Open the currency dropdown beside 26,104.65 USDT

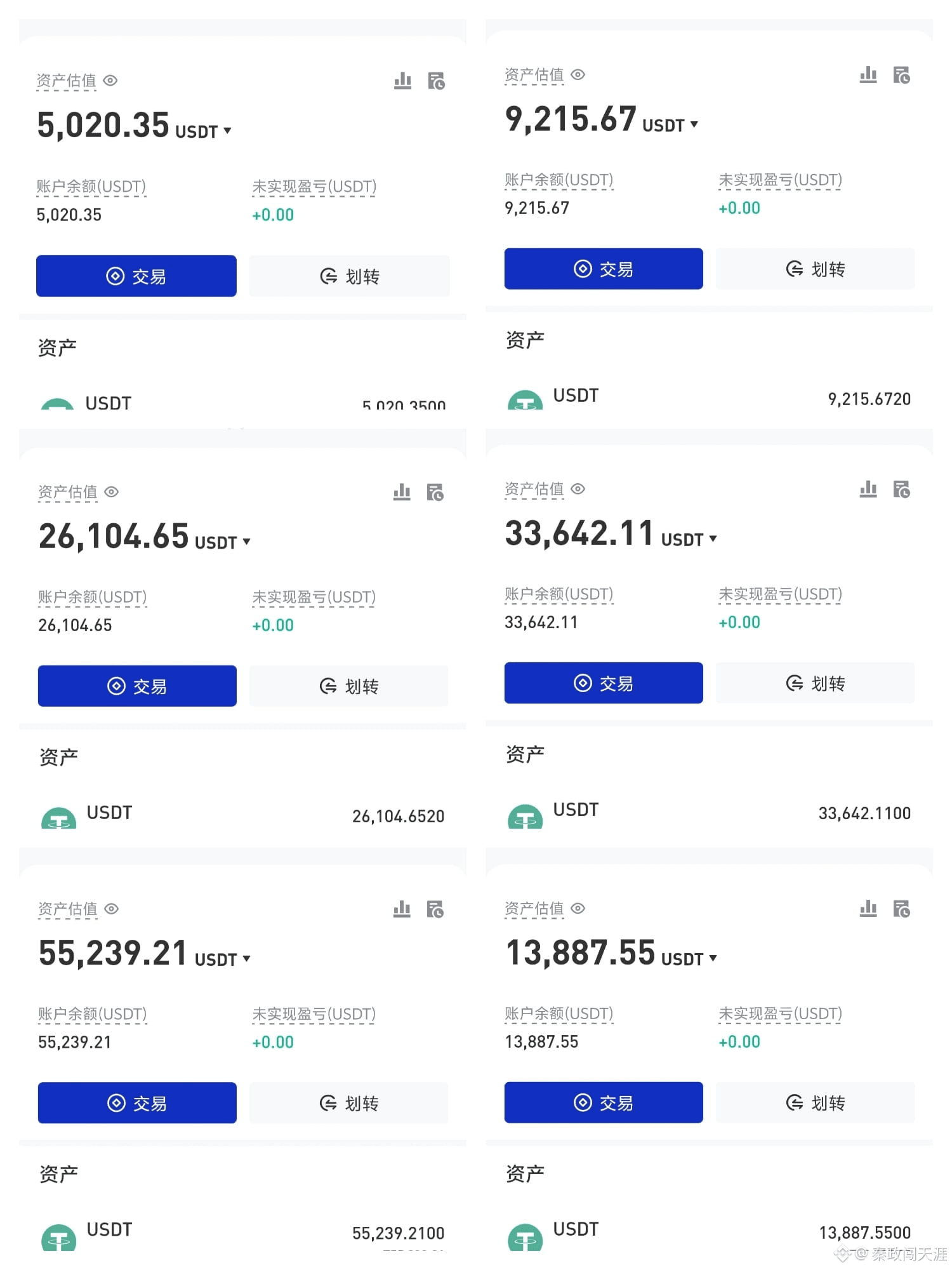(x=247, y=541)
